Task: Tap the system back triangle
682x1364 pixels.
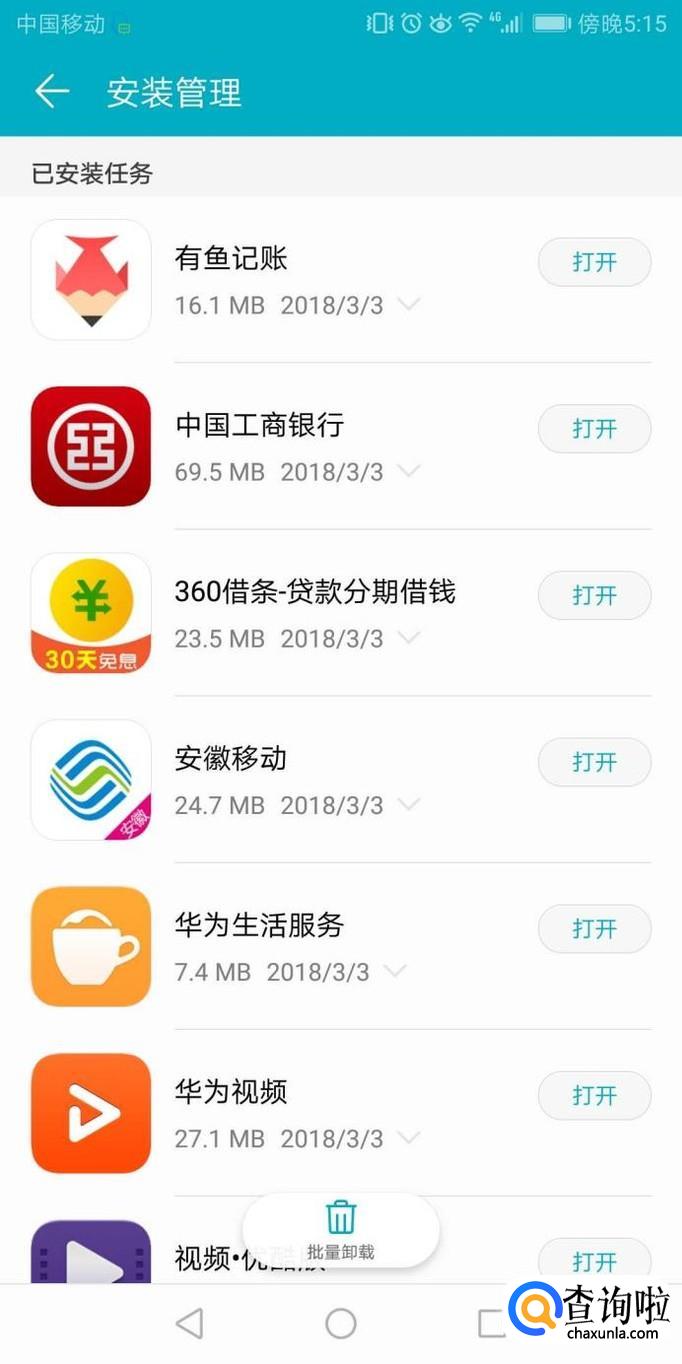Action: [x=189, y=1323]
